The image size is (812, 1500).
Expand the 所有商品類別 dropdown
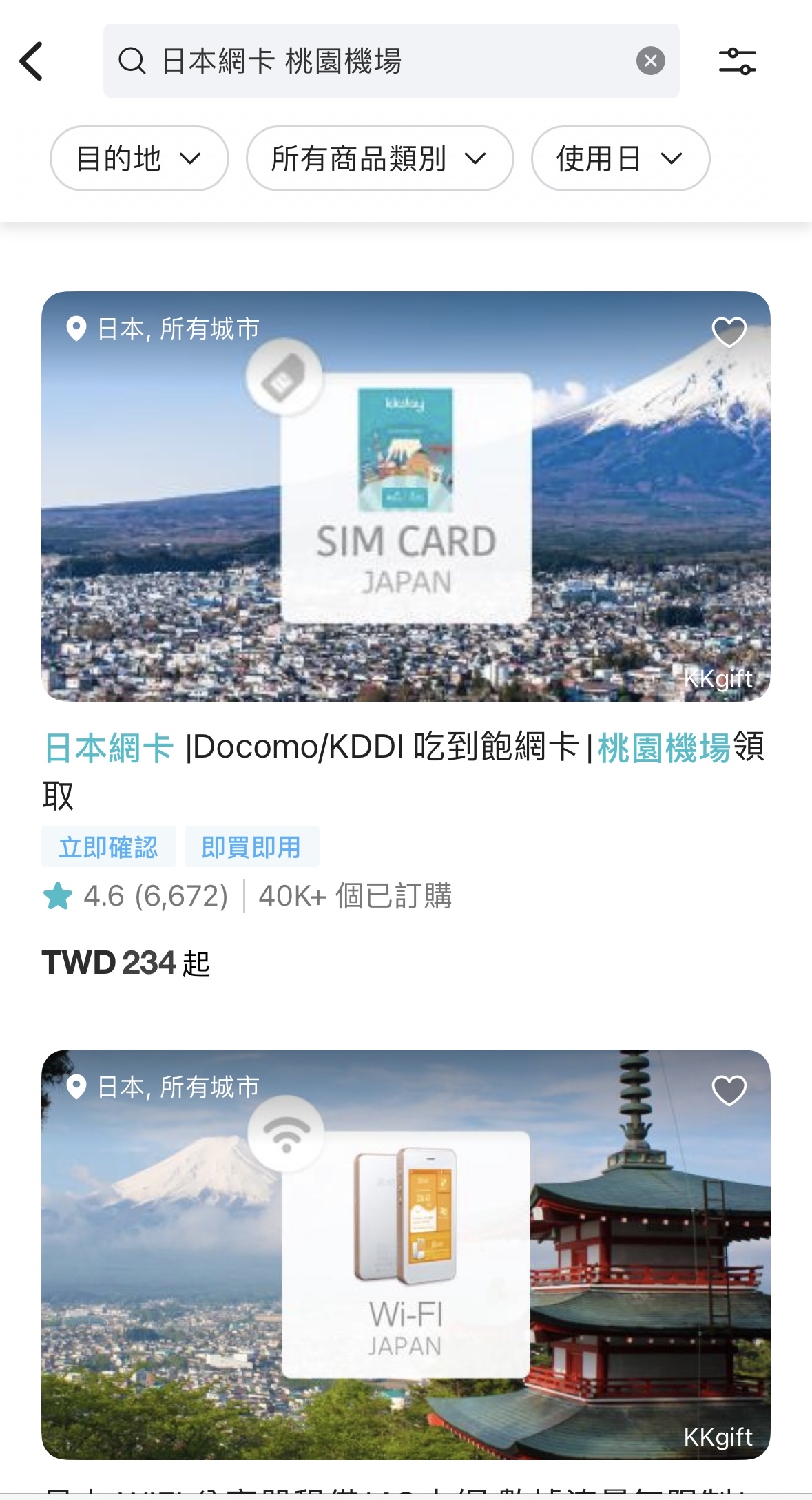tap(379, 158)
